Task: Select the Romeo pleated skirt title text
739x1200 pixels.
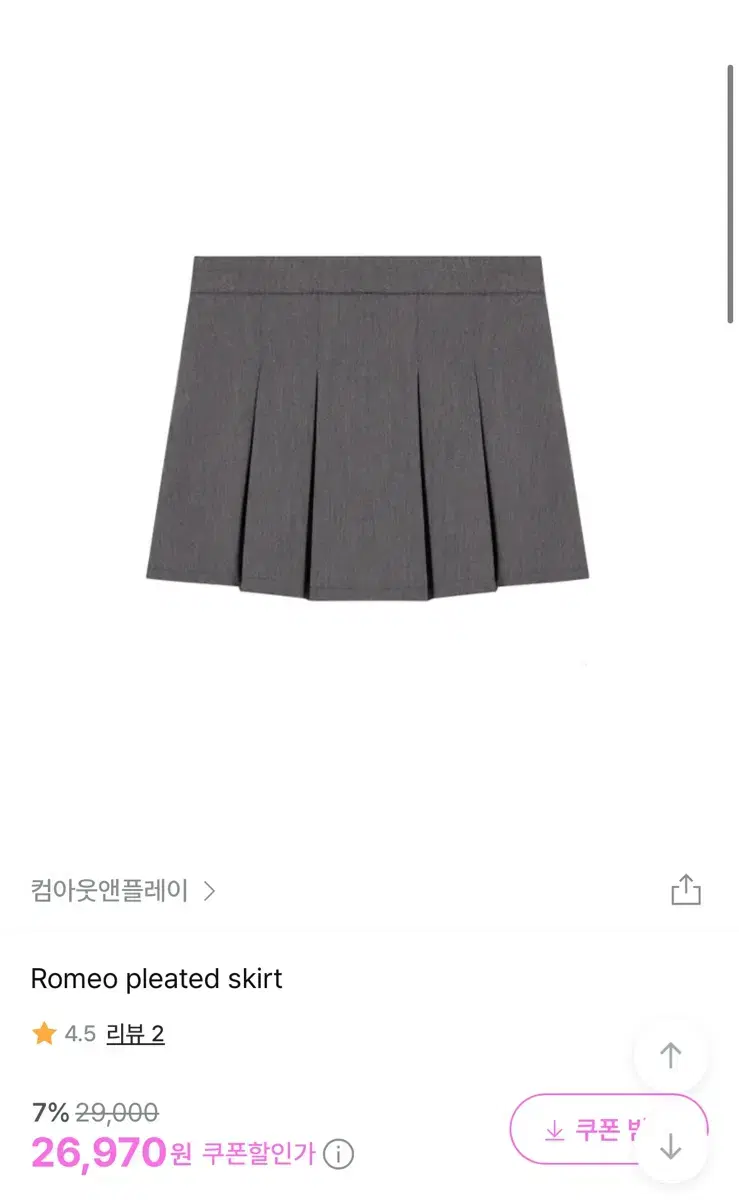Action: [x=155, y=978]
